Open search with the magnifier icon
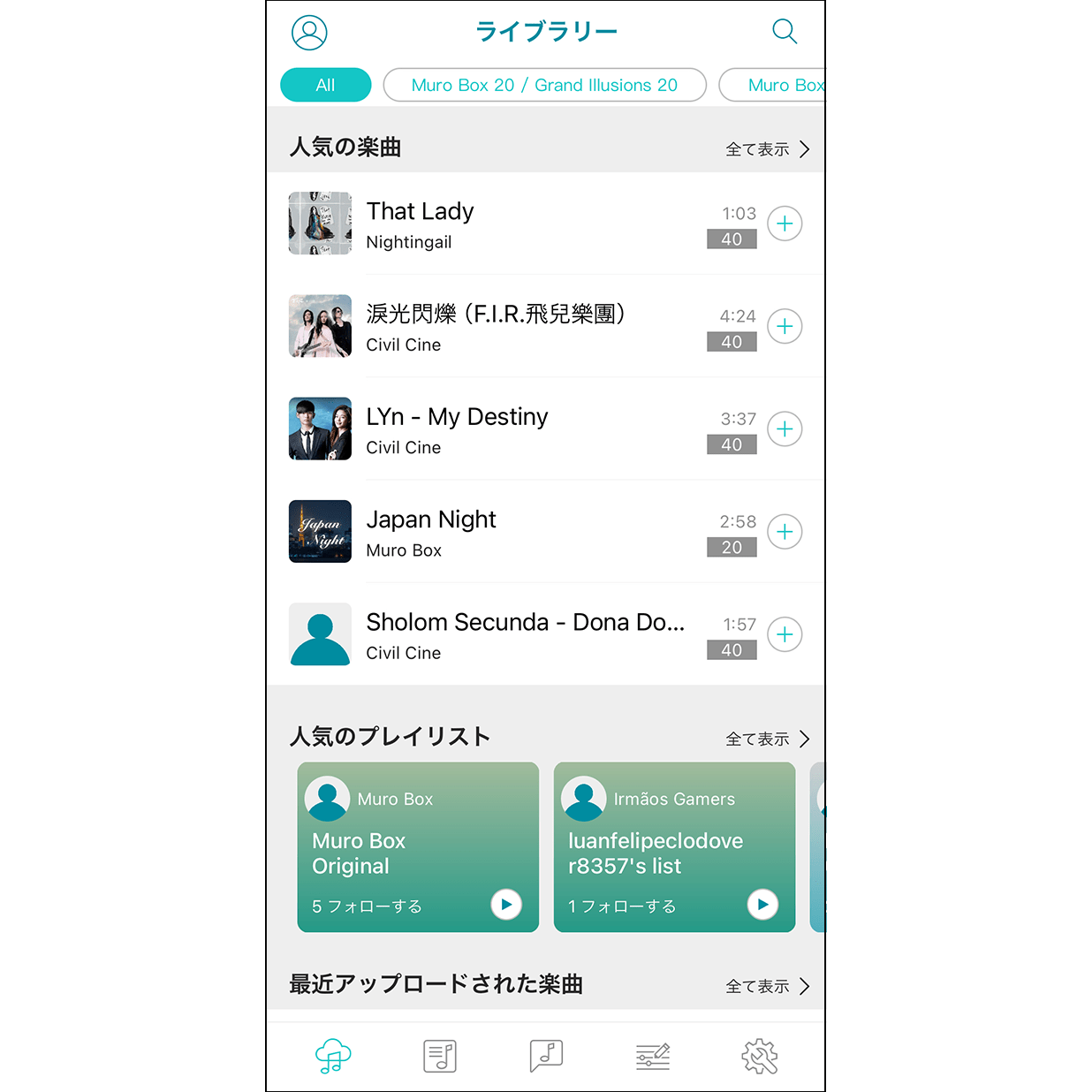 784,32
